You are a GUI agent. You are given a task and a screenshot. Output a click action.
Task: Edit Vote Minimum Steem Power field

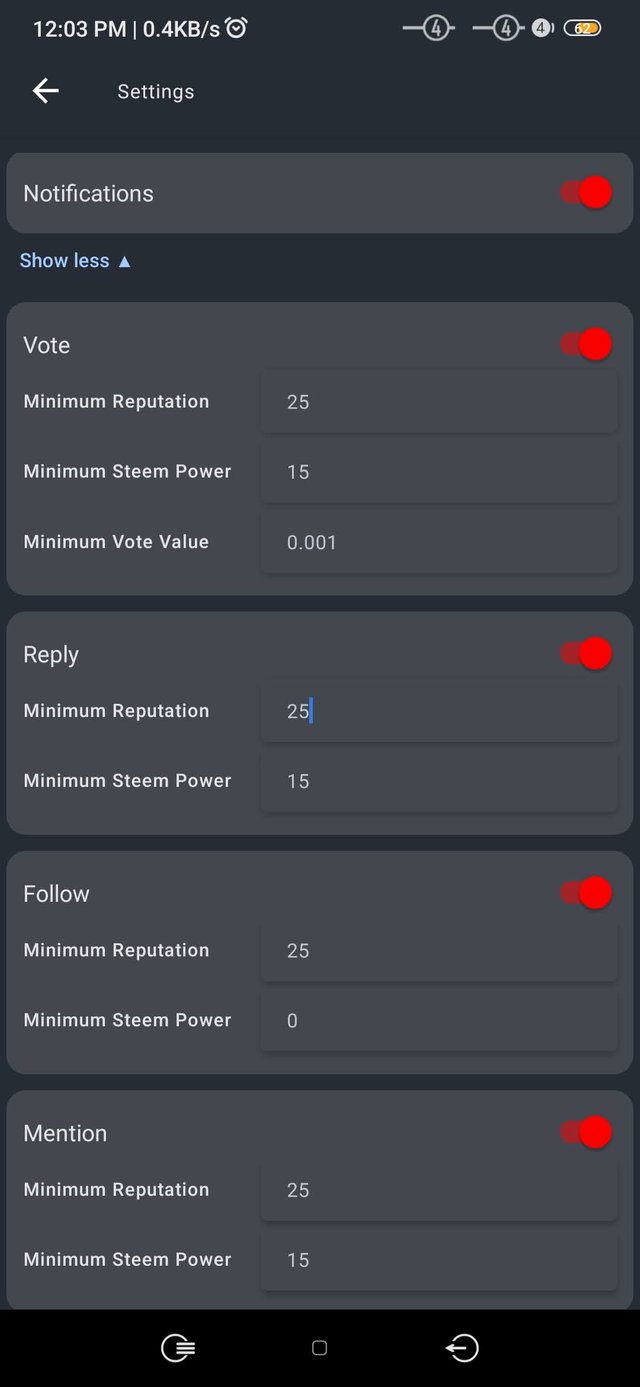point(439,472)
